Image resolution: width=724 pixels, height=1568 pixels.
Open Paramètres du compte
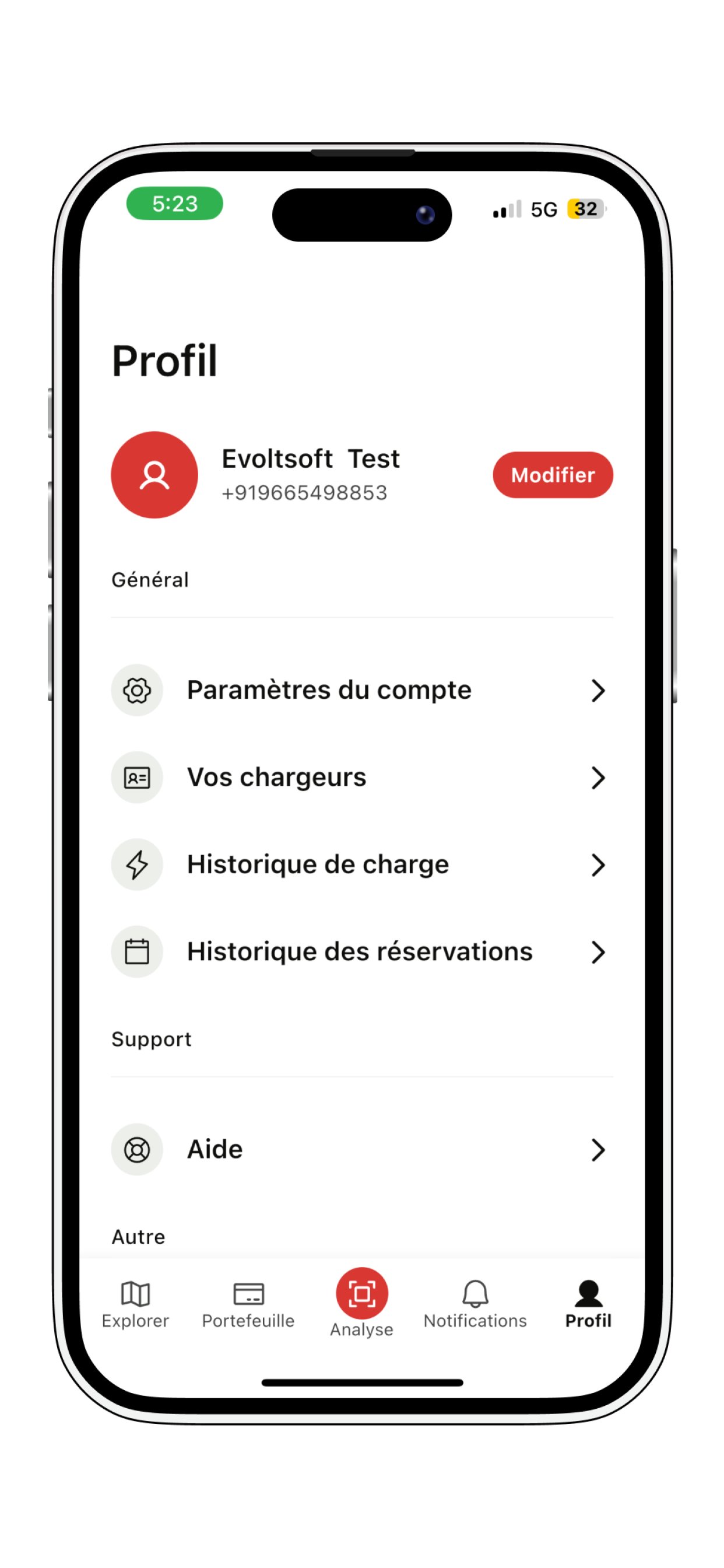click(362, 690)
